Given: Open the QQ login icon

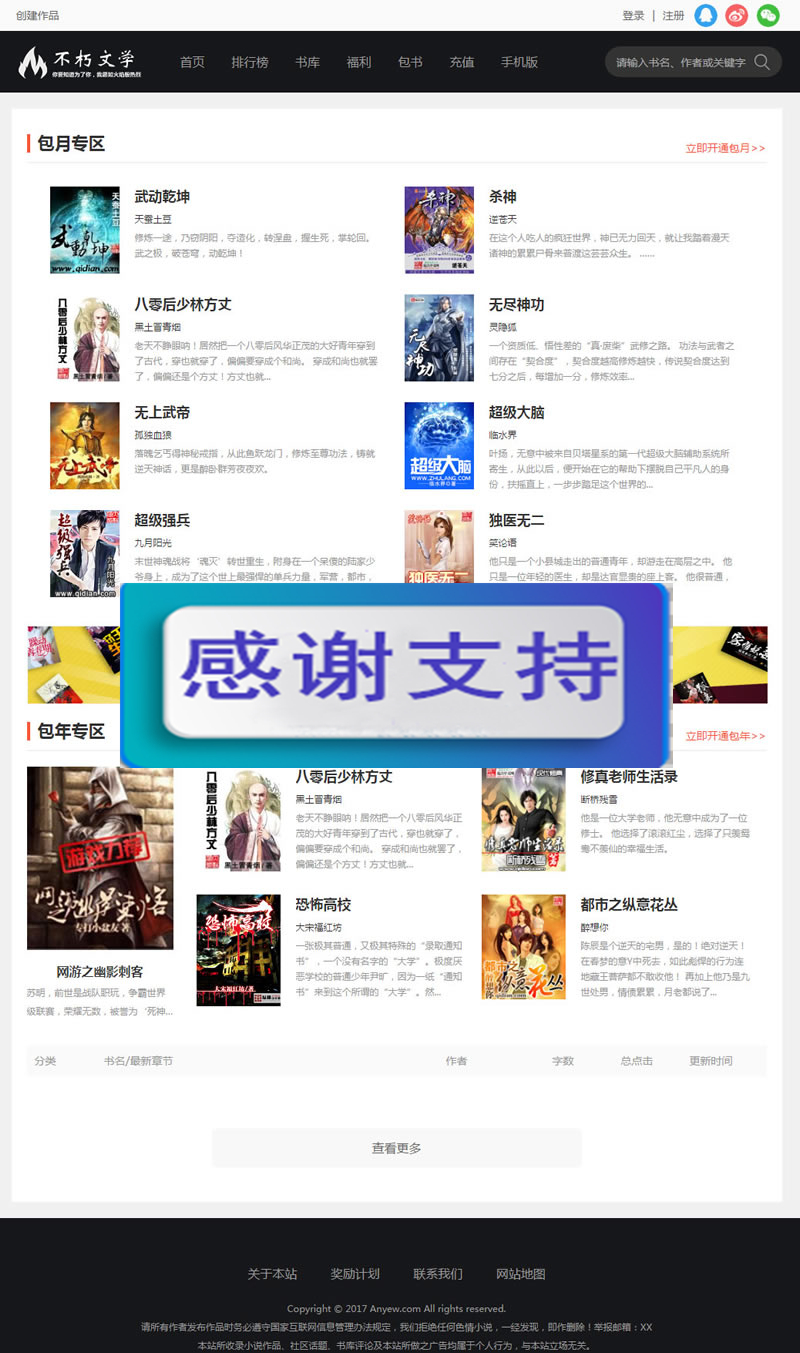Looking at the screenshot, I should (x=705, y=15).
